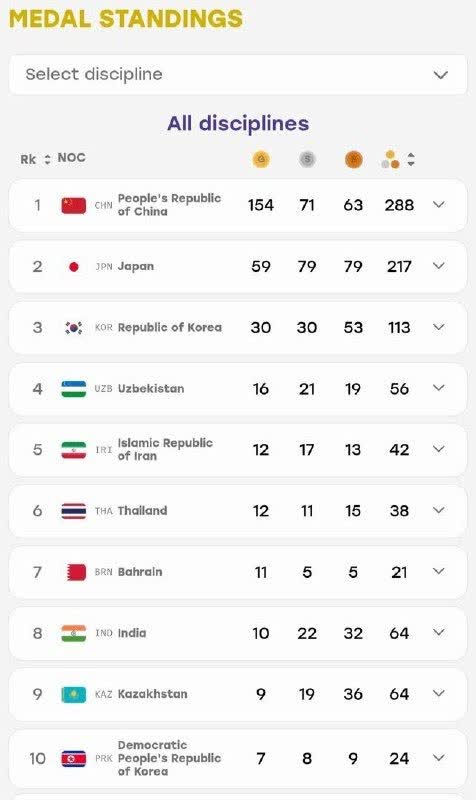The width and height of the screenshot is (476, 800).
Task: Expand Japan medal details
Action: tap(439, 266)
